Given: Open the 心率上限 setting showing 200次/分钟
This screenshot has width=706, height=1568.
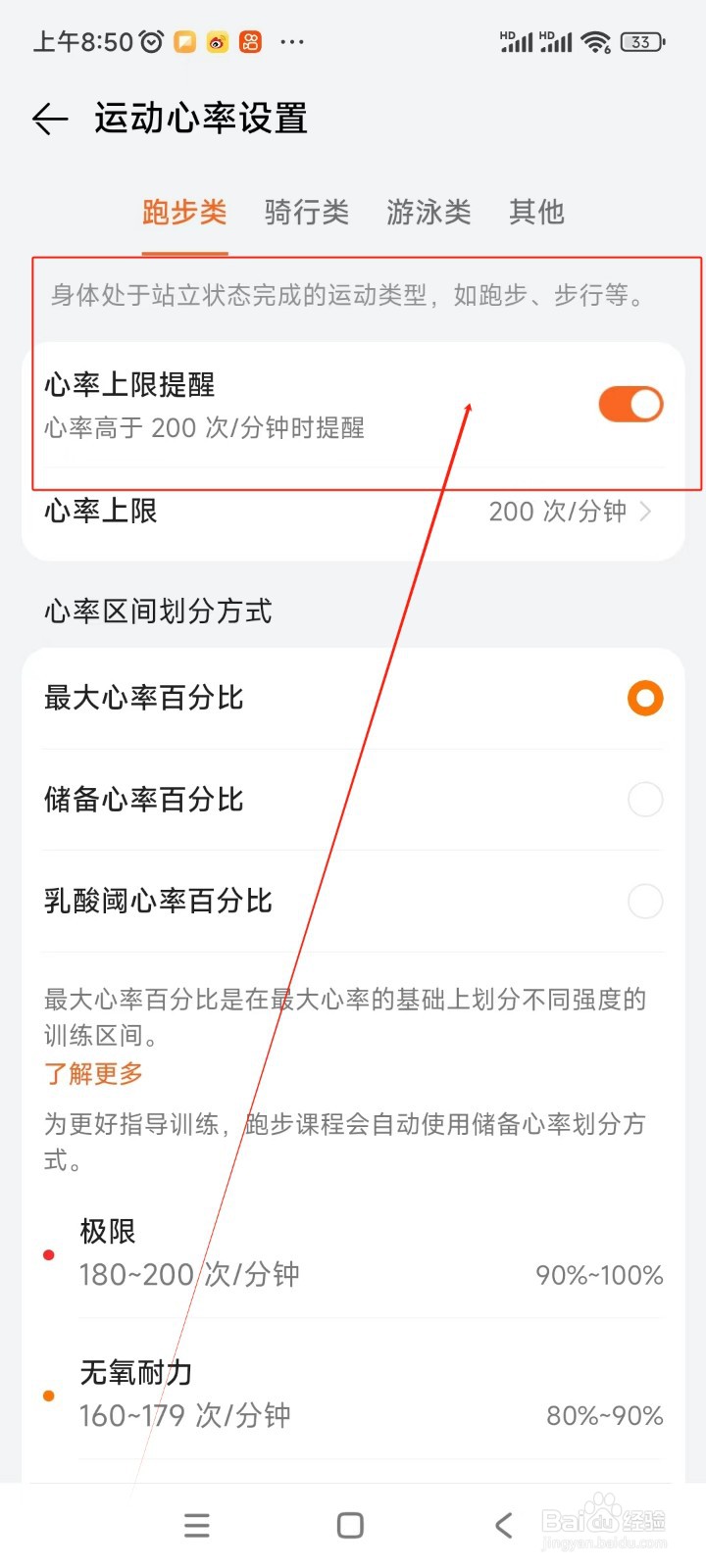Looking at the screenshot, I should click(x=353, y=512).
